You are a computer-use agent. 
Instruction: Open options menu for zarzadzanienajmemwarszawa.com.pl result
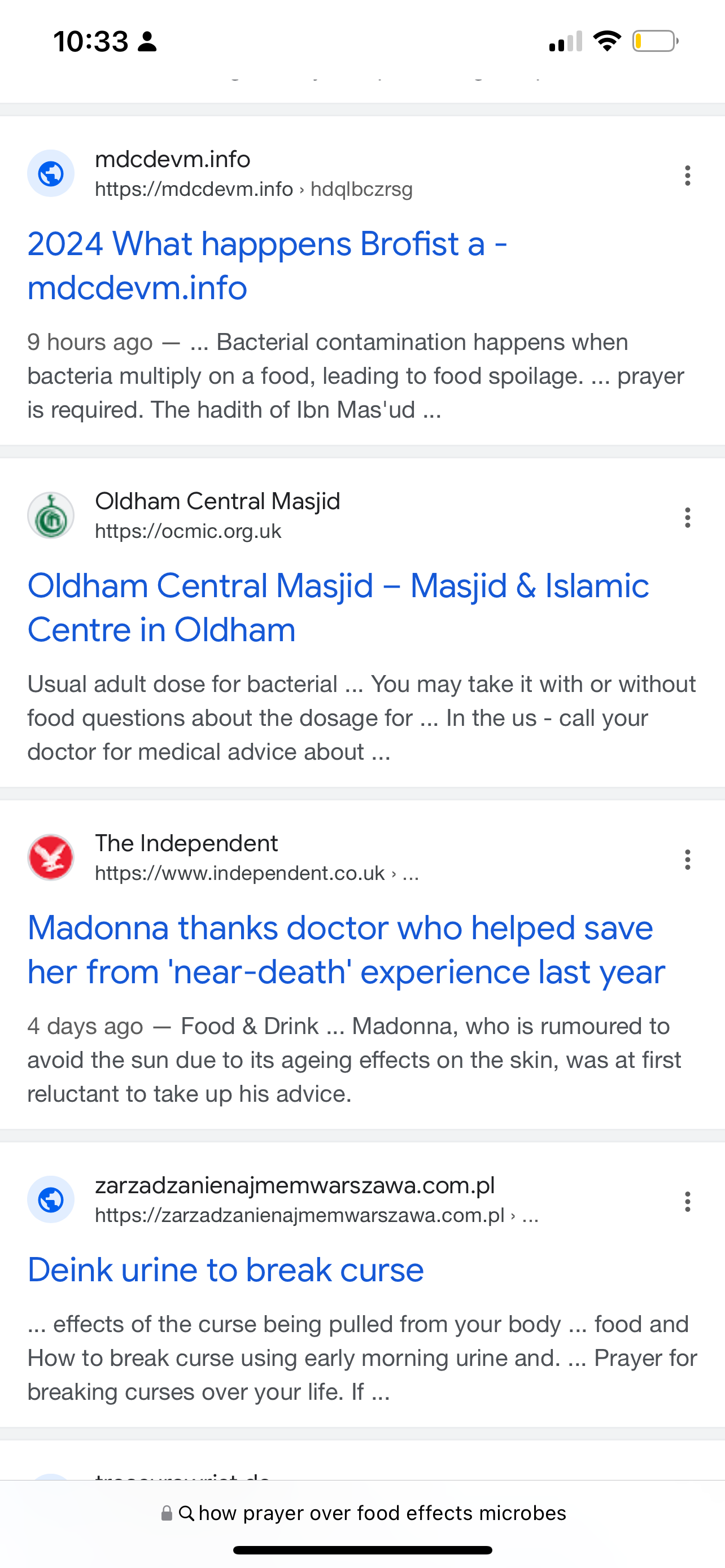(687, 1202)
